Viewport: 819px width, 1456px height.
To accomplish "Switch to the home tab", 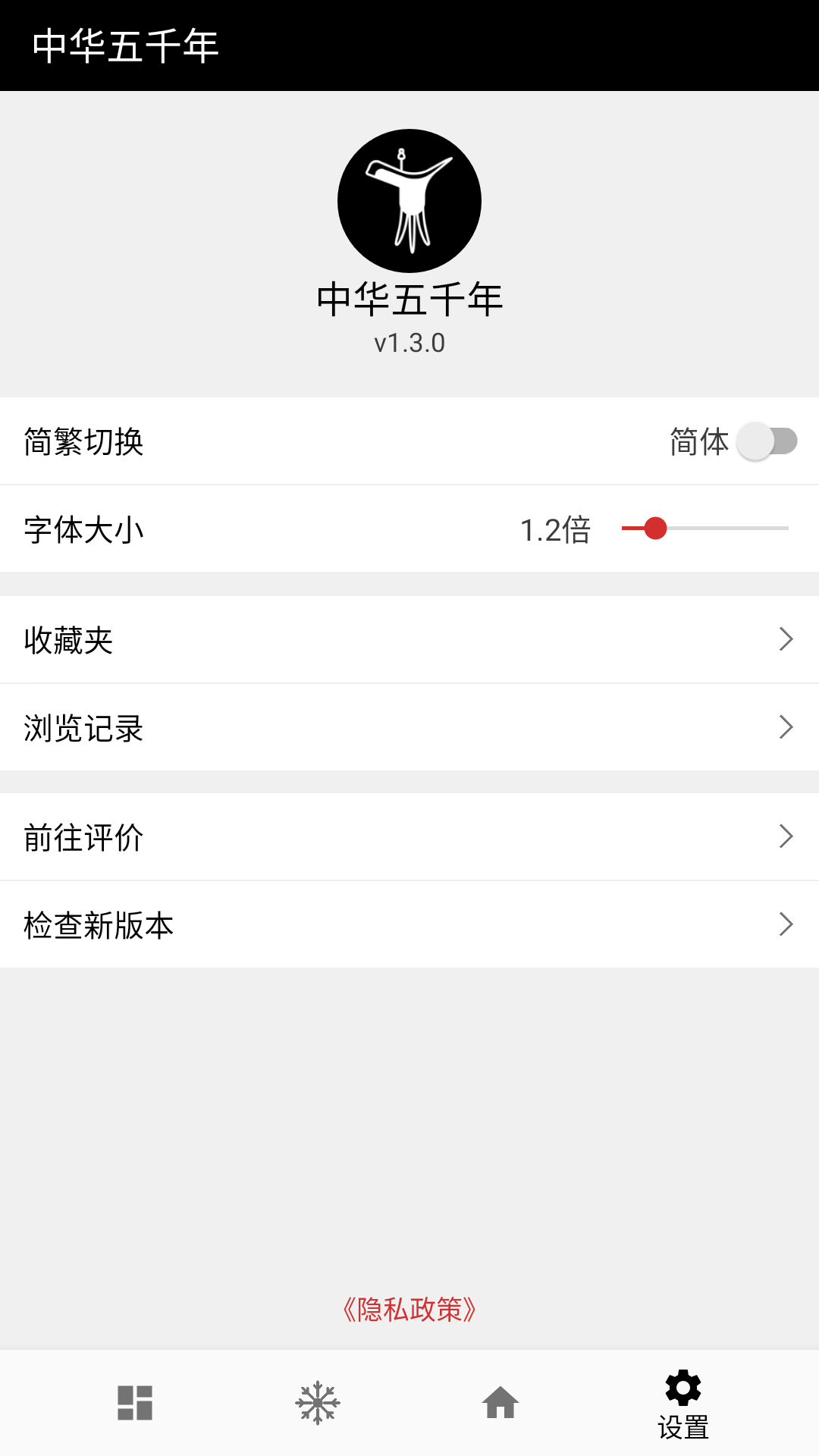I will (x=500, y=1403).
